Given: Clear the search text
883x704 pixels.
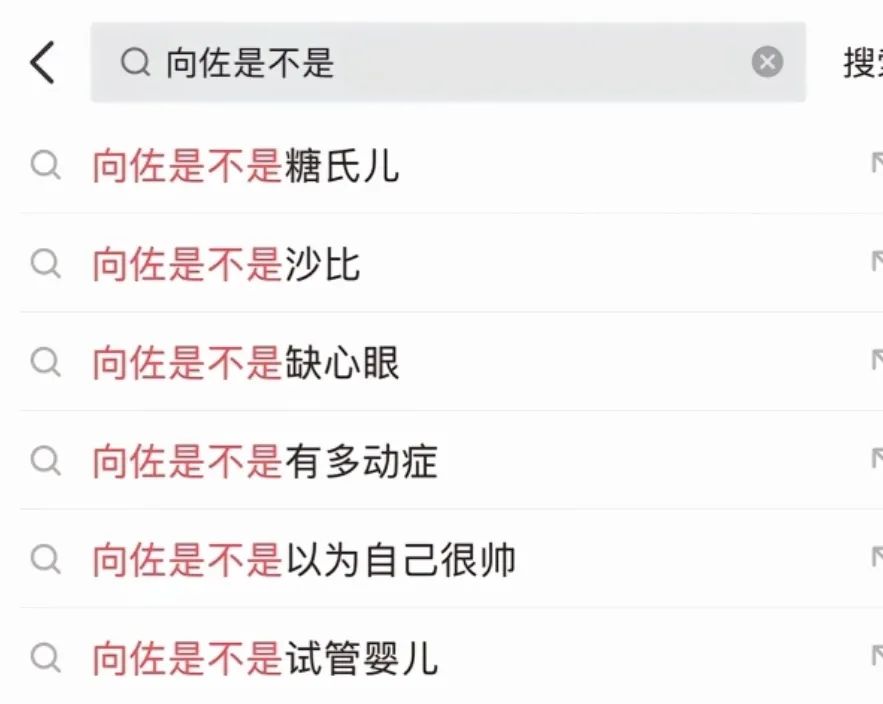Looking at the screenshot, I should (767, 63).
